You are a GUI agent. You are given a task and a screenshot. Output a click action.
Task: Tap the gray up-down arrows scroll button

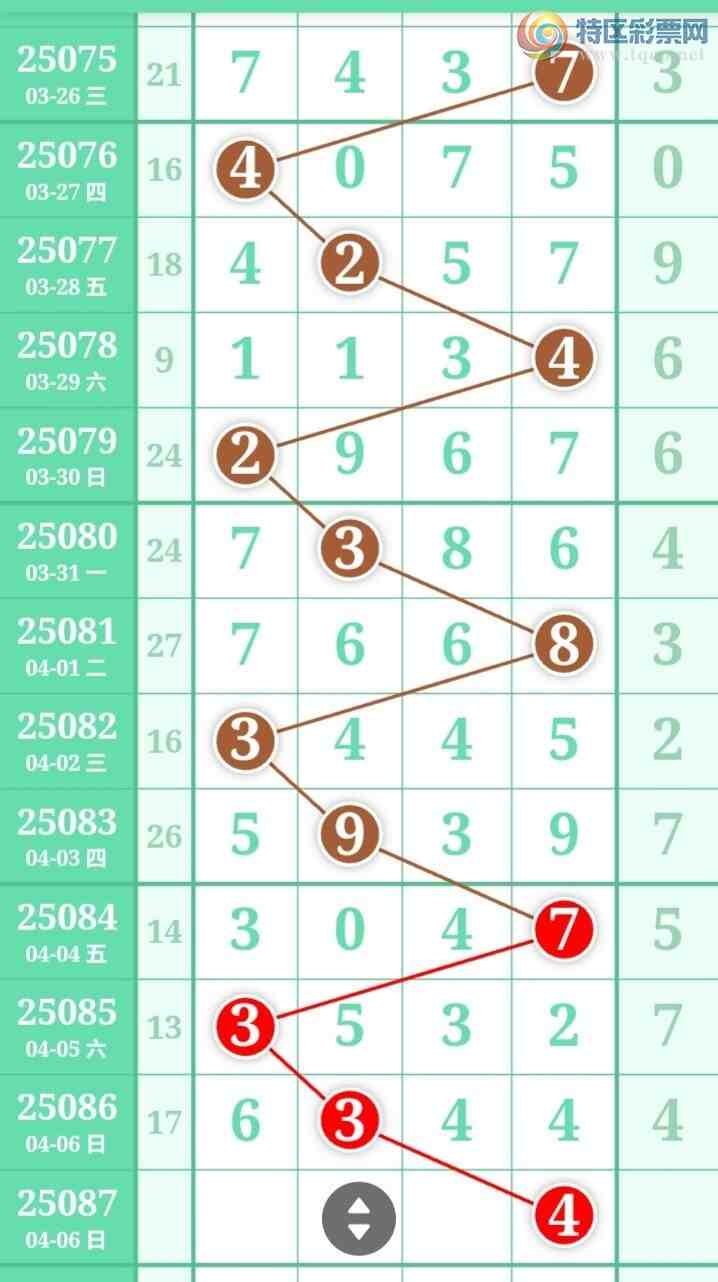[358, 1219]
